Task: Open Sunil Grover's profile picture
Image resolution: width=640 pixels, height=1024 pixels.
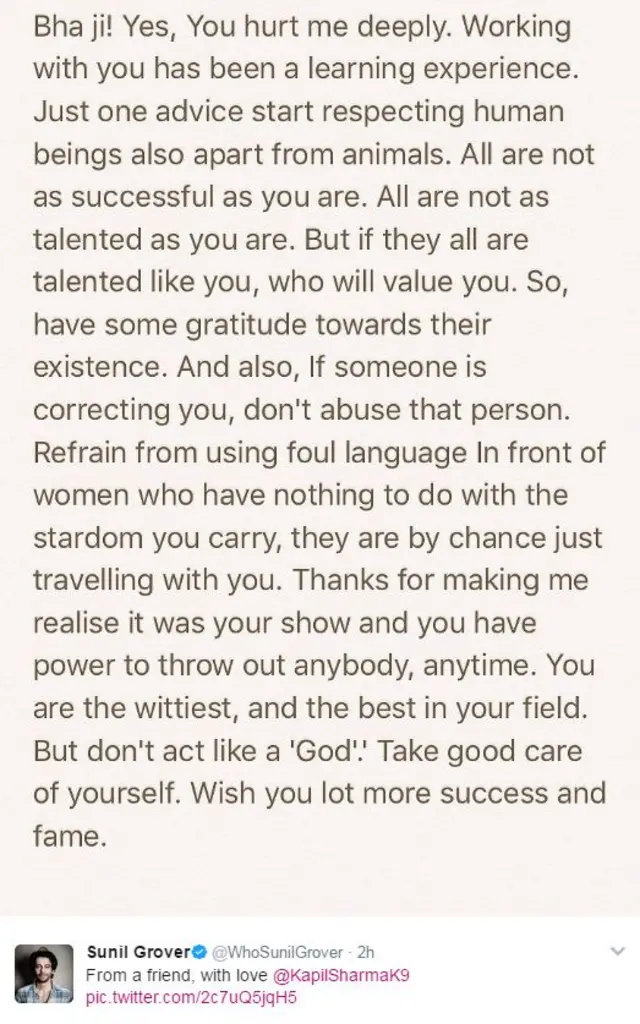Action: [x=44, y=973]
